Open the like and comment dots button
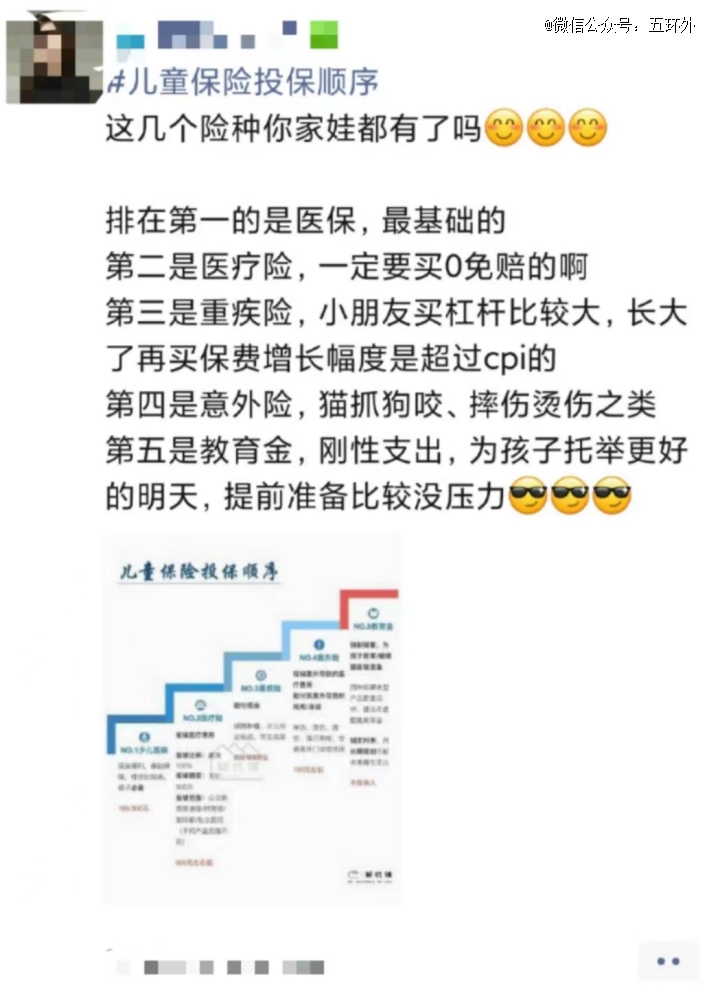Screen dimensions: 720x992 (x=668, y=961)
